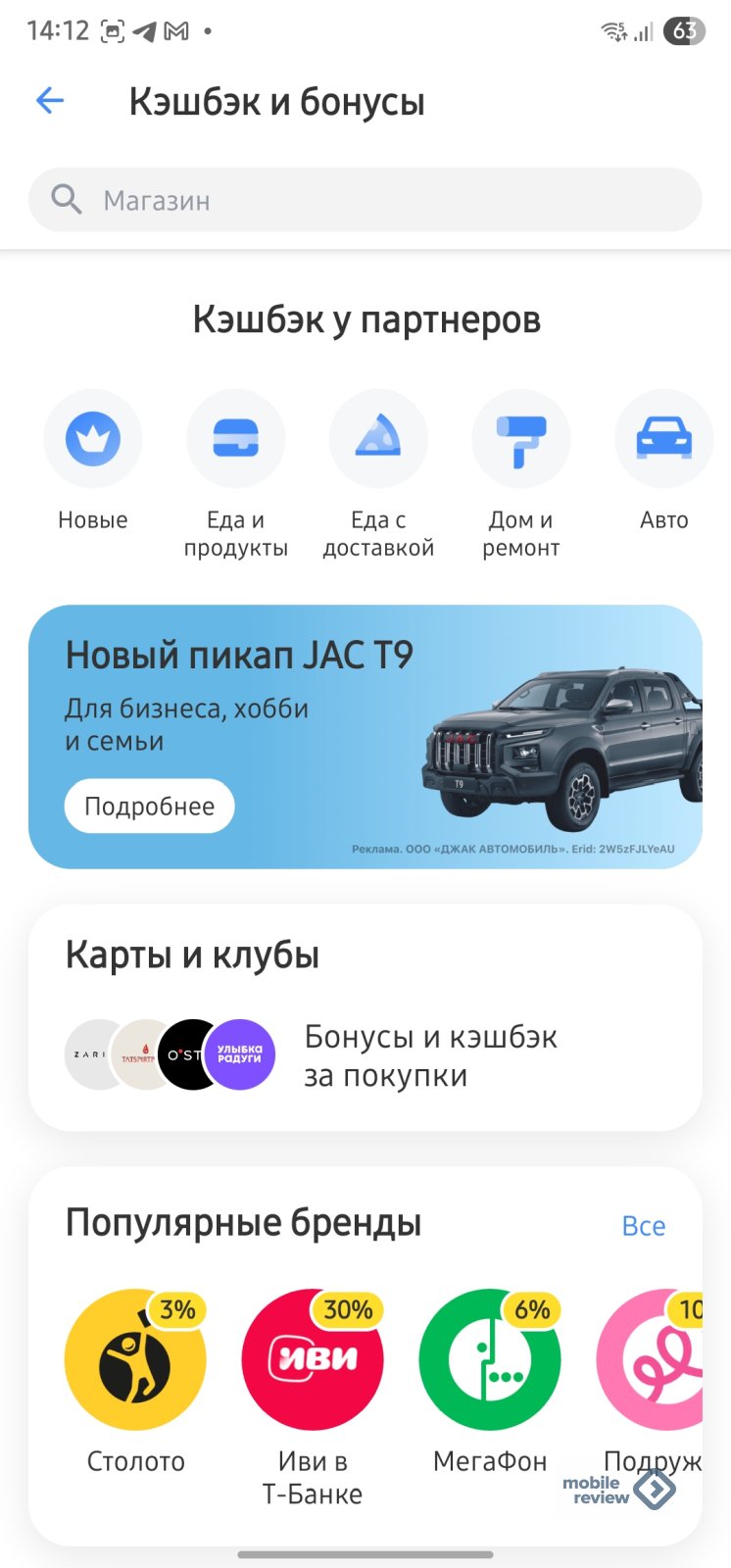The image size is (731, 1568).
Task: Select the Авто category
Action: (663, 439)
